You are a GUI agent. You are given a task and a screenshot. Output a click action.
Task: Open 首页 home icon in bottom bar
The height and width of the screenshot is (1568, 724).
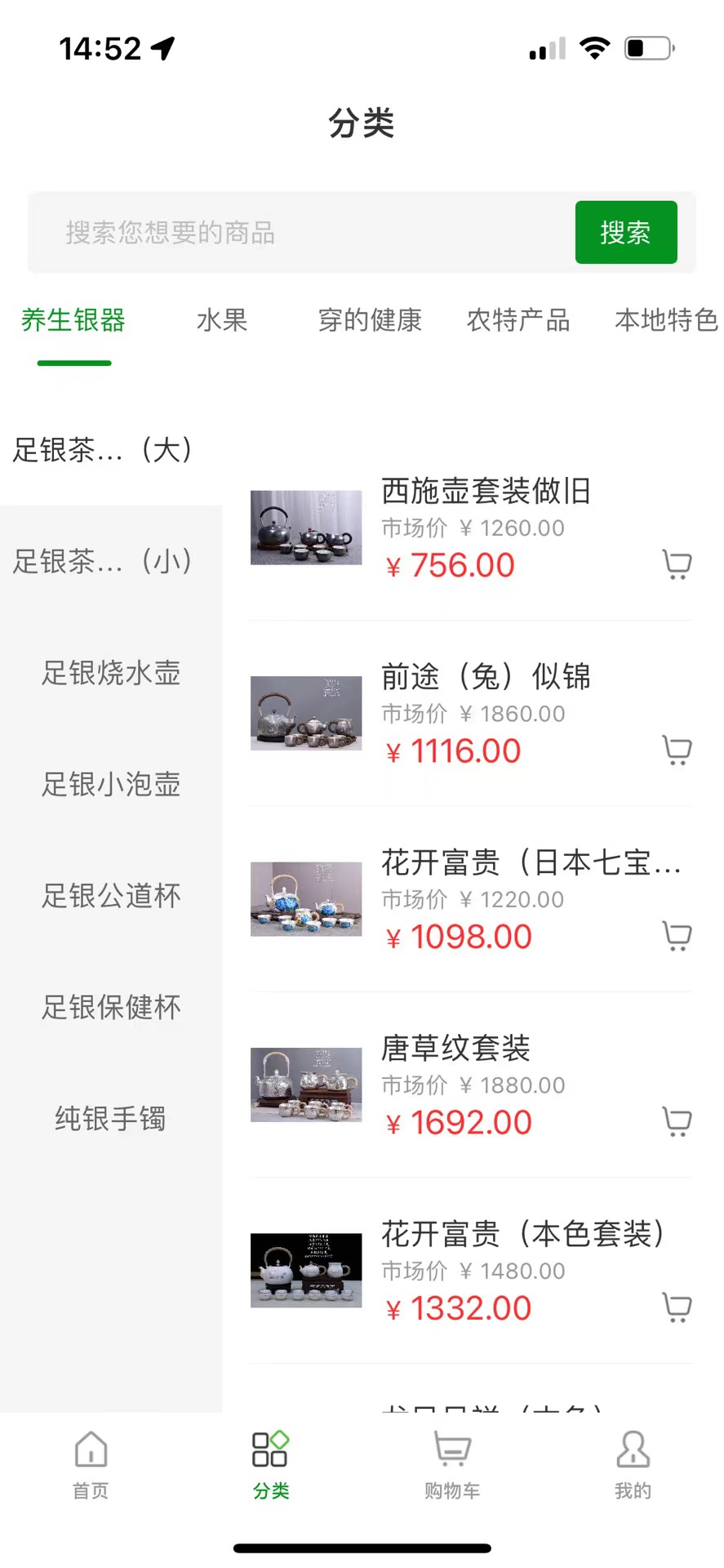(x=90, y=1450)
